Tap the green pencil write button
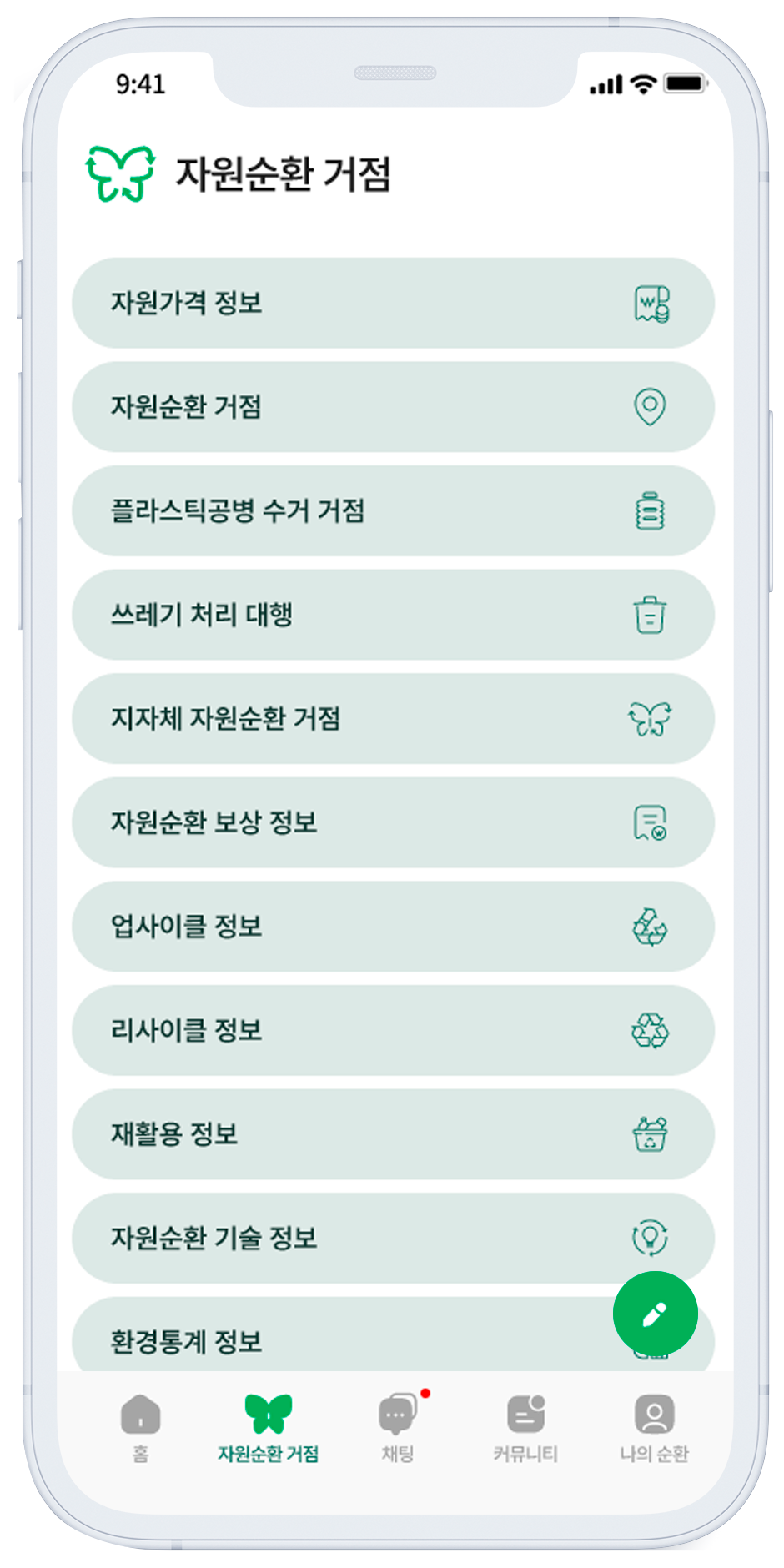The width and height of the screenshot is (784, 1568). pyautogui.click(x=655, y=1314)
